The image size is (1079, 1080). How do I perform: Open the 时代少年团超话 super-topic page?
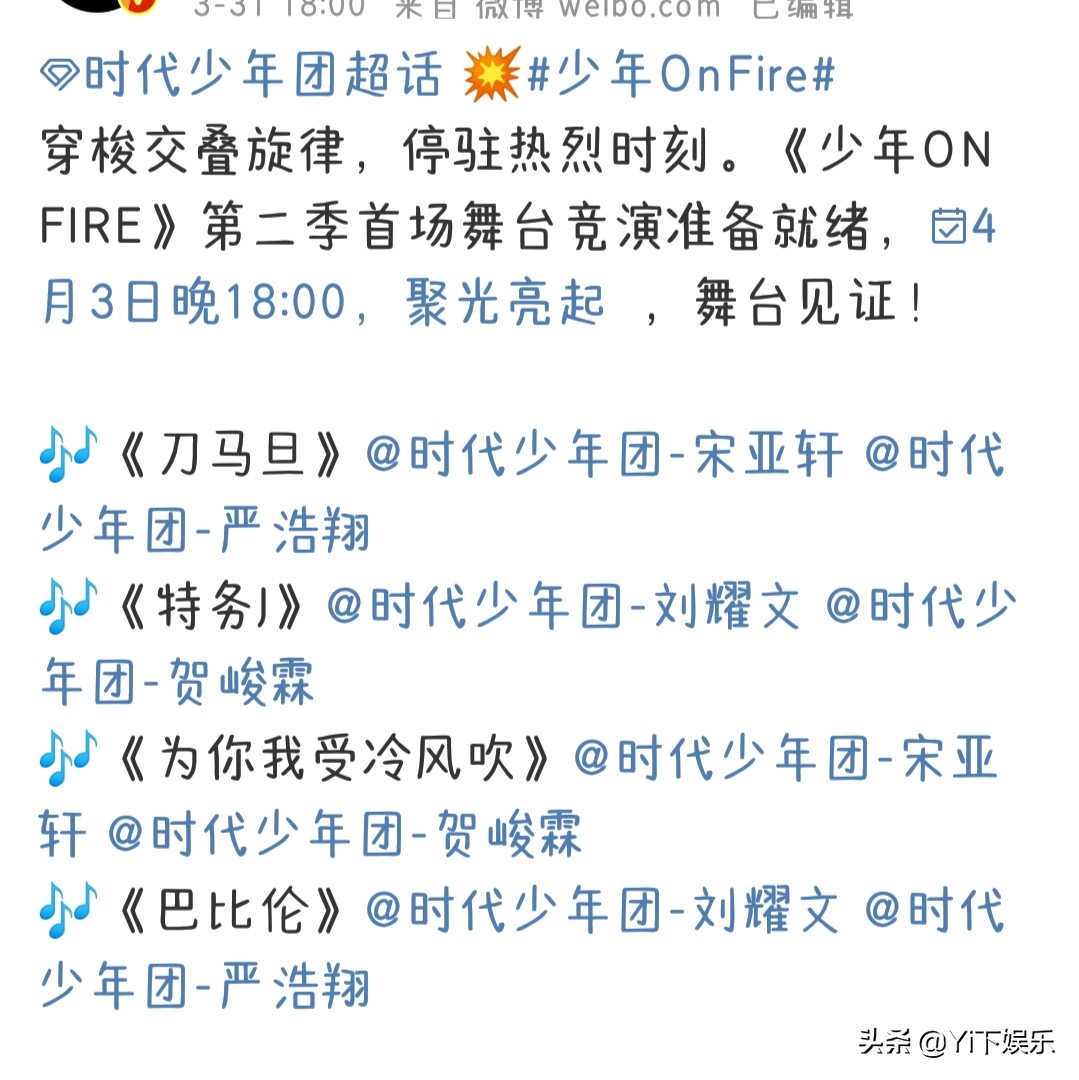pos(260,75)
